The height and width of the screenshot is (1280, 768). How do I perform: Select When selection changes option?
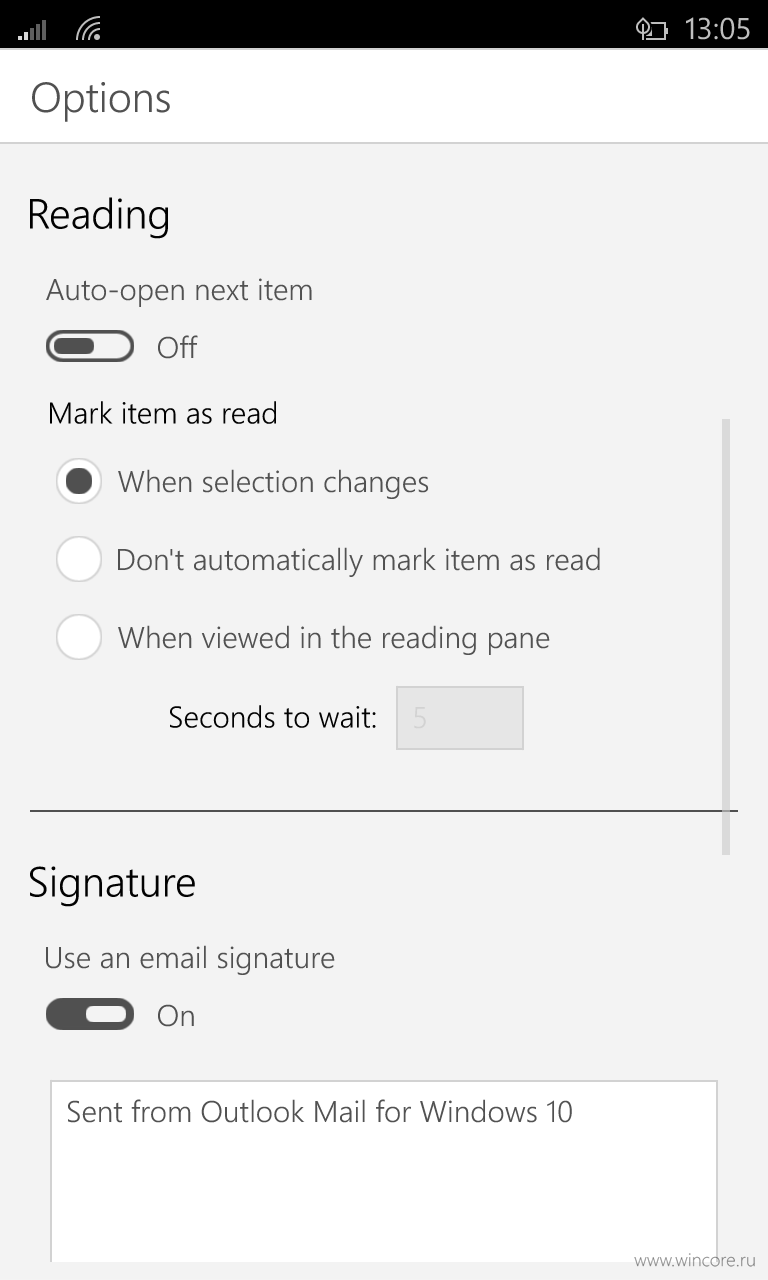click(x=79, y=482)
